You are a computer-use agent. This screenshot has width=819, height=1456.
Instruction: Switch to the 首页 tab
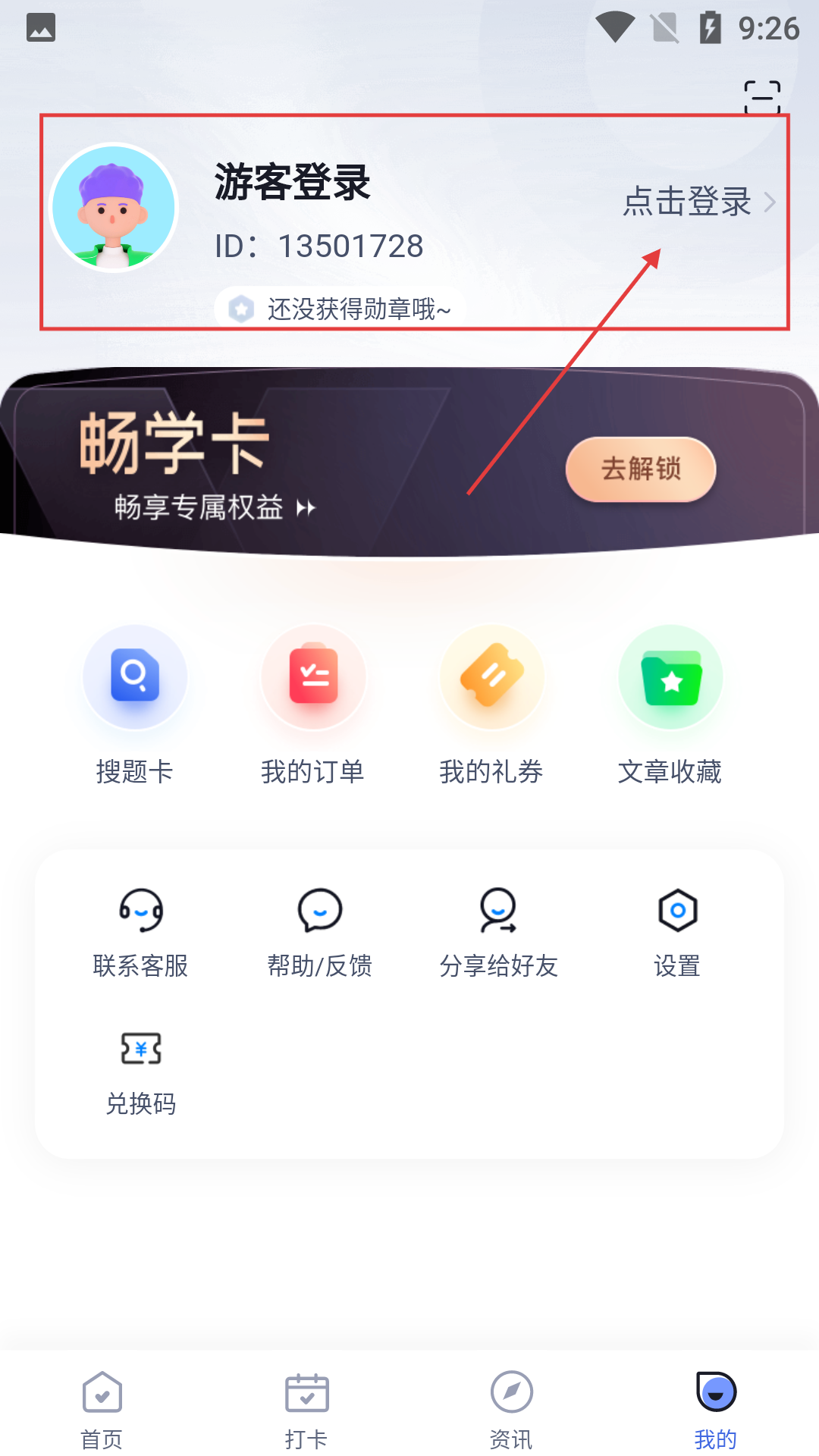point(102,1409)
